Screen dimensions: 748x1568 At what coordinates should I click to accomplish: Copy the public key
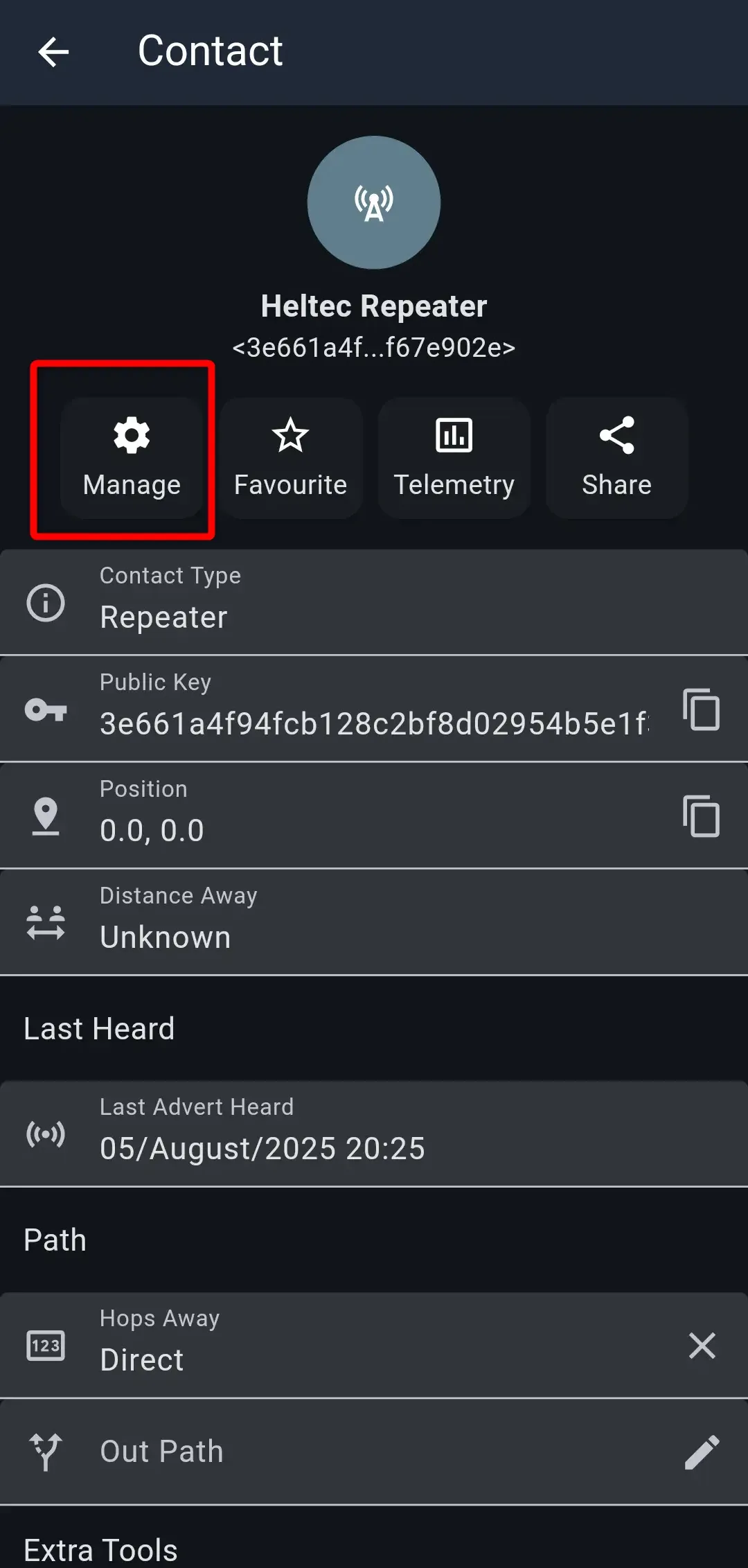[x=701, y=709]
